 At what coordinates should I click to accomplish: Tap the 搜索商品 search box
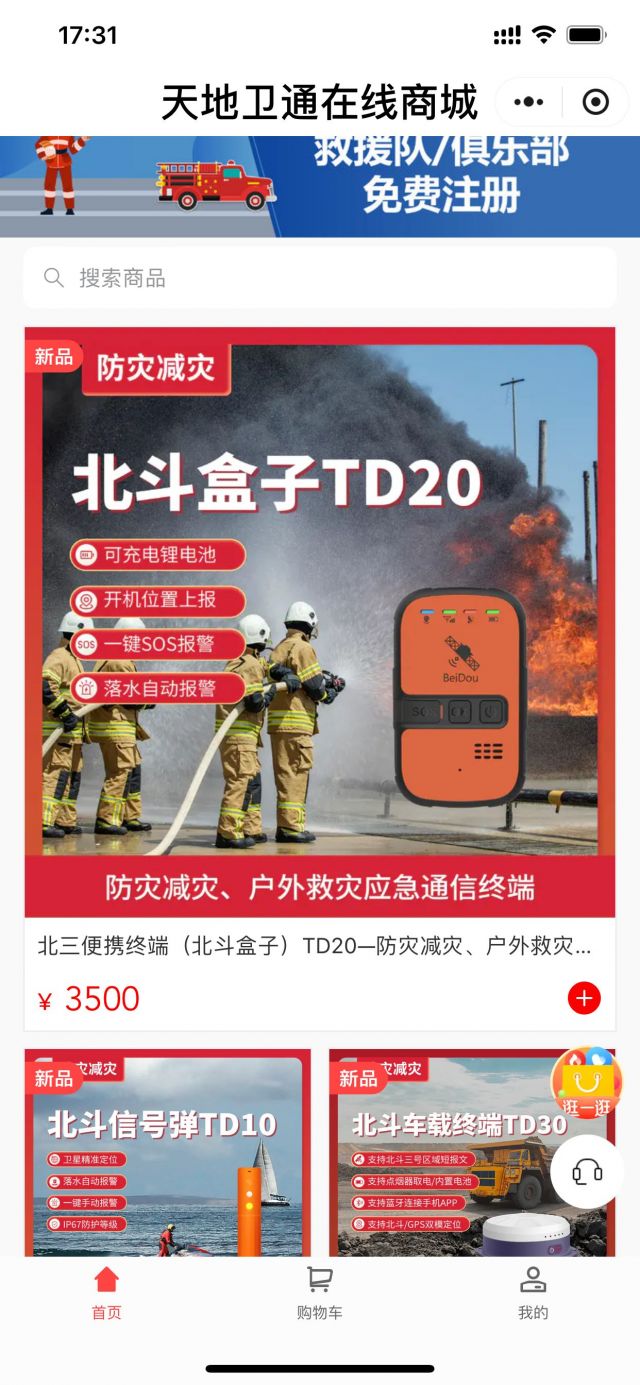coord(320,278)
